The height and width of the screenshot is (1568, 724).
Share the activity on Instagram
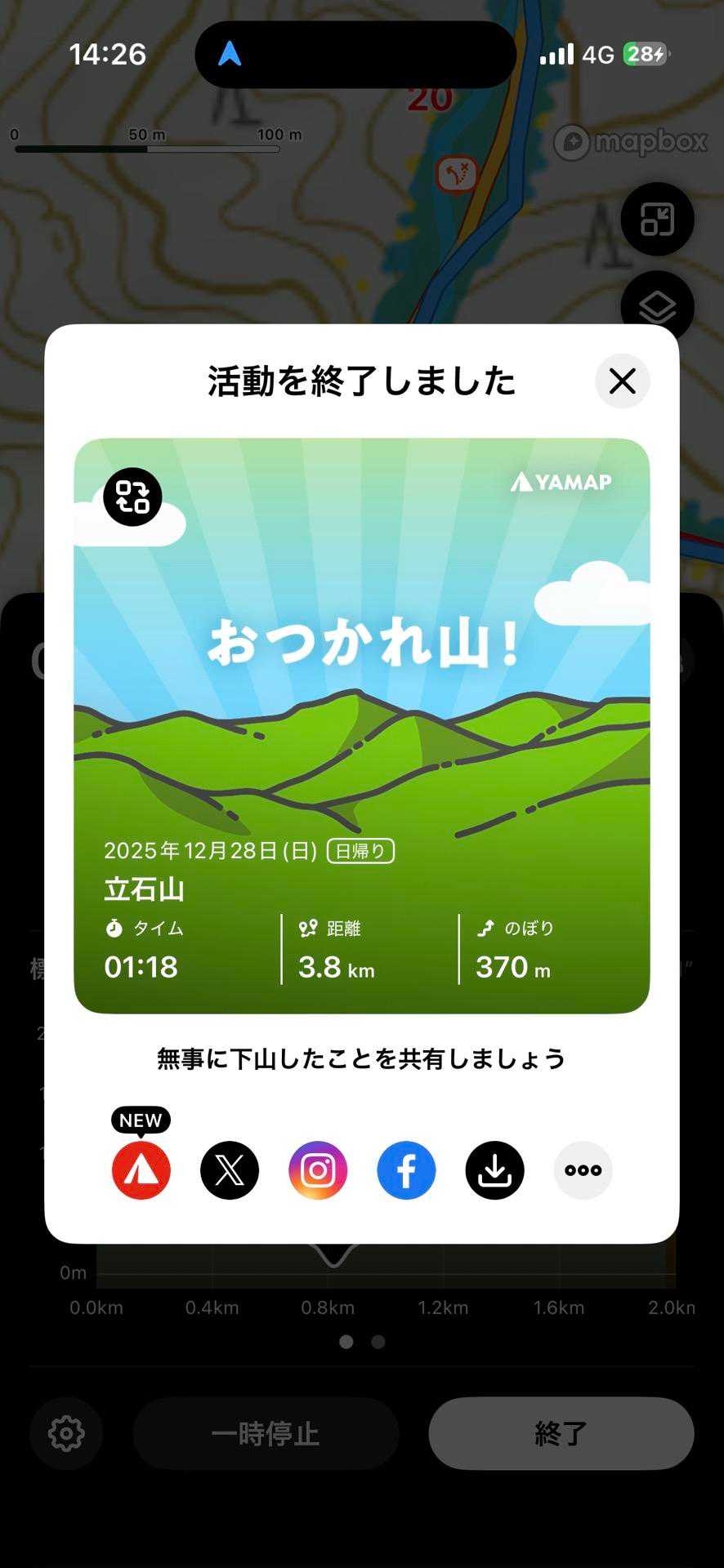318,1170
